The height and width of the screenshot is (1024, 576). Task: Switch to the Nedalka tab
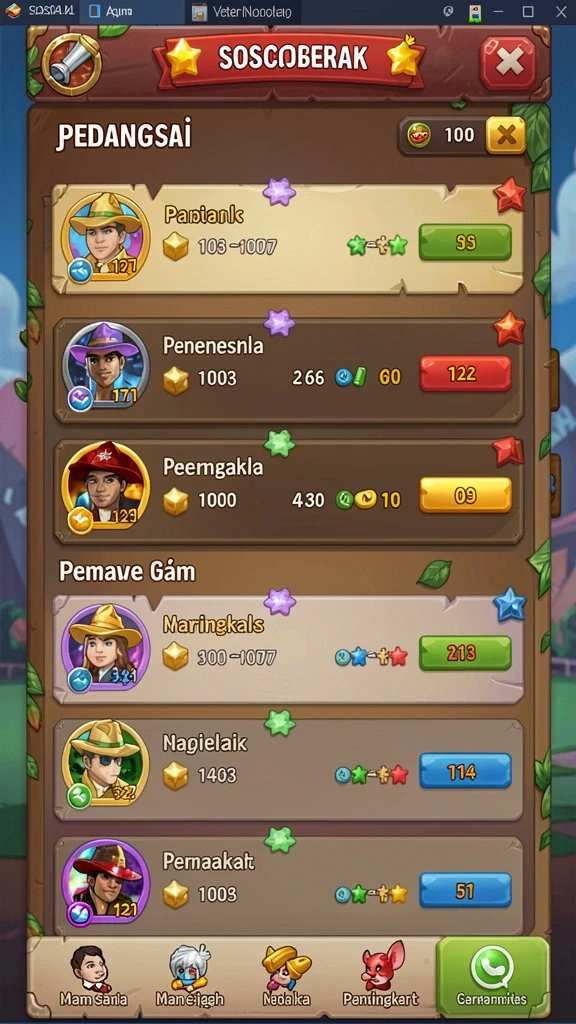[287, 976]
